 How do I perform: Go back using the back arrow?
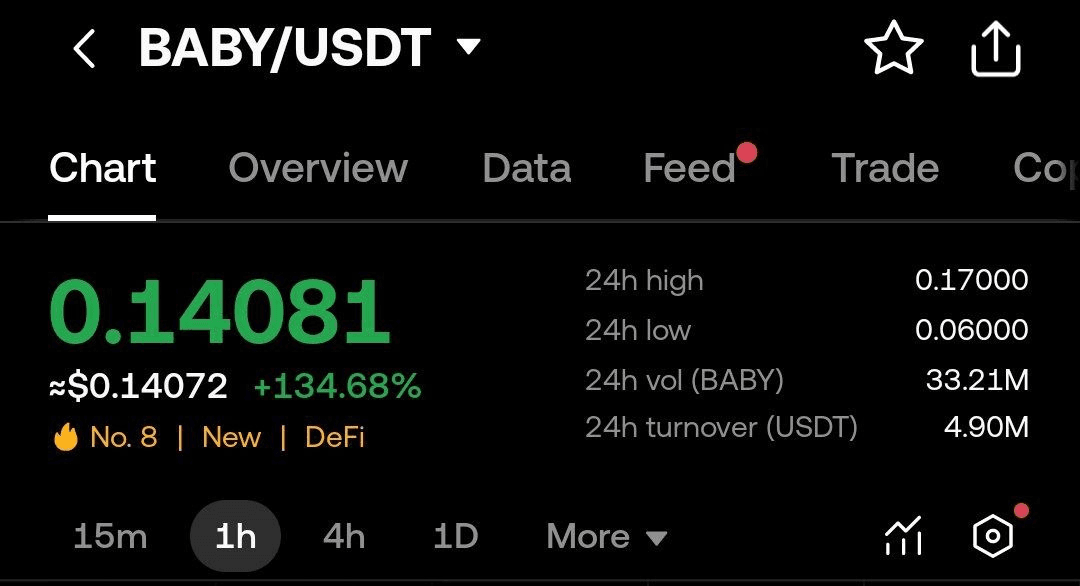[x=85, y=48]
